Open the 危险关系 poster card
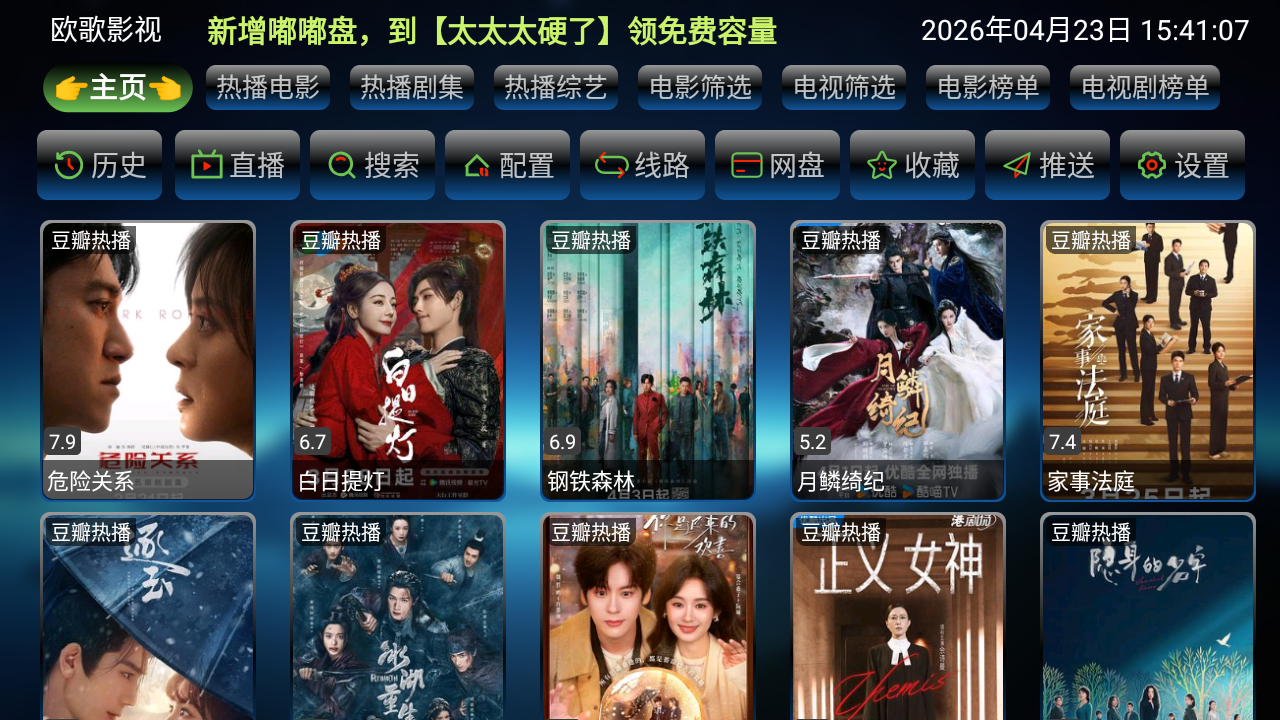1280x720 pixels. [x=148, y=360]
